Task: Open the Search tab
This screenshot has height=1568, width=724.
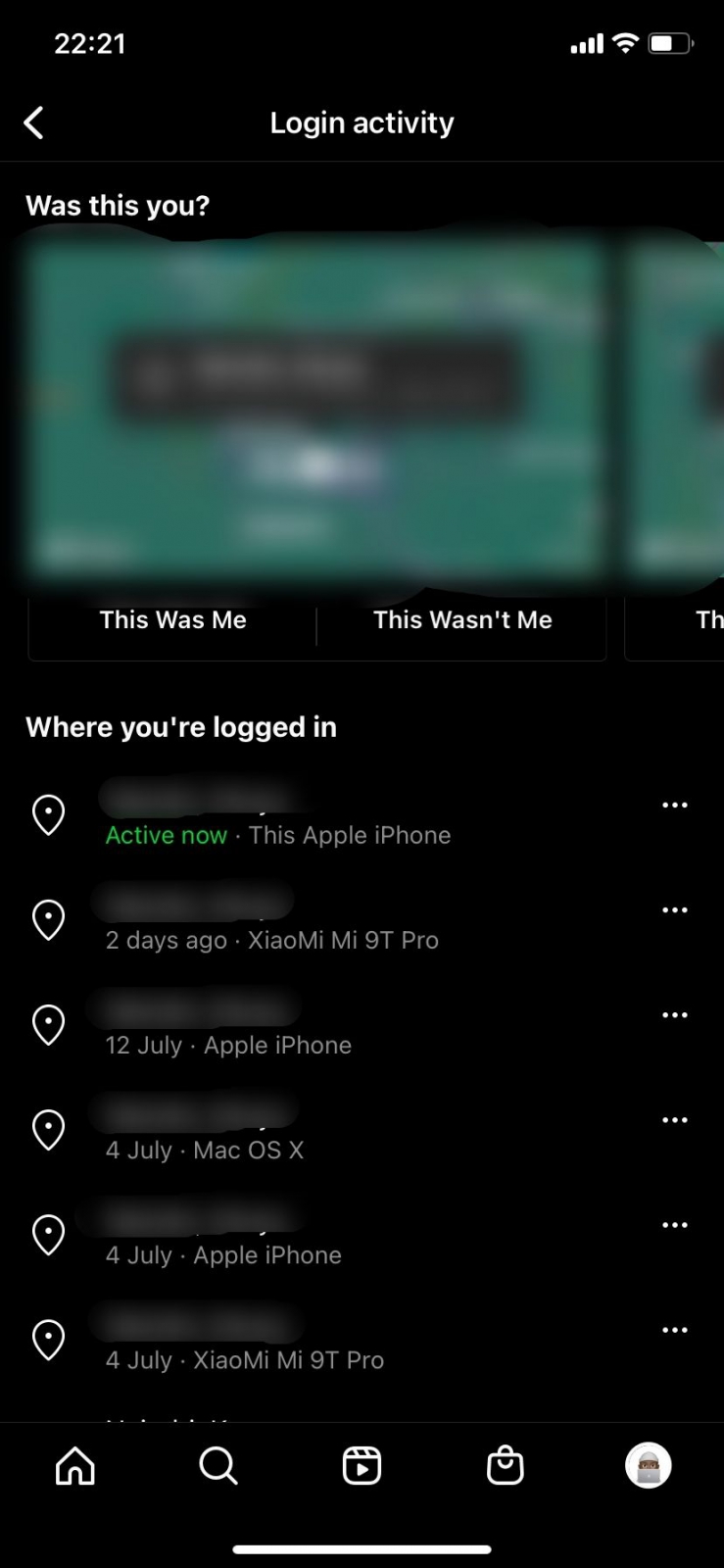Action: (x=218, y=1467)
